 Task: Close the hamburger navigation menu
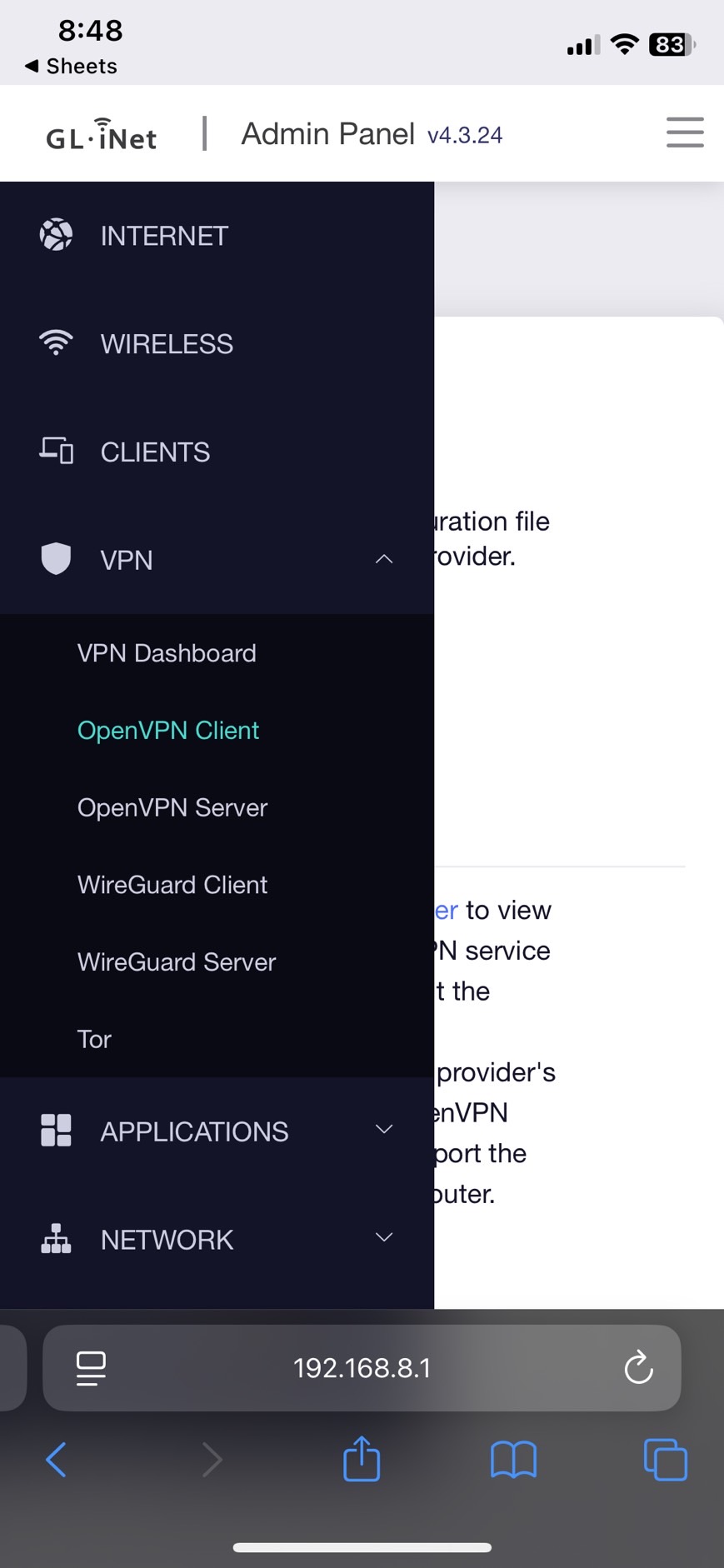pyautogui.click(x=685, y=133)
